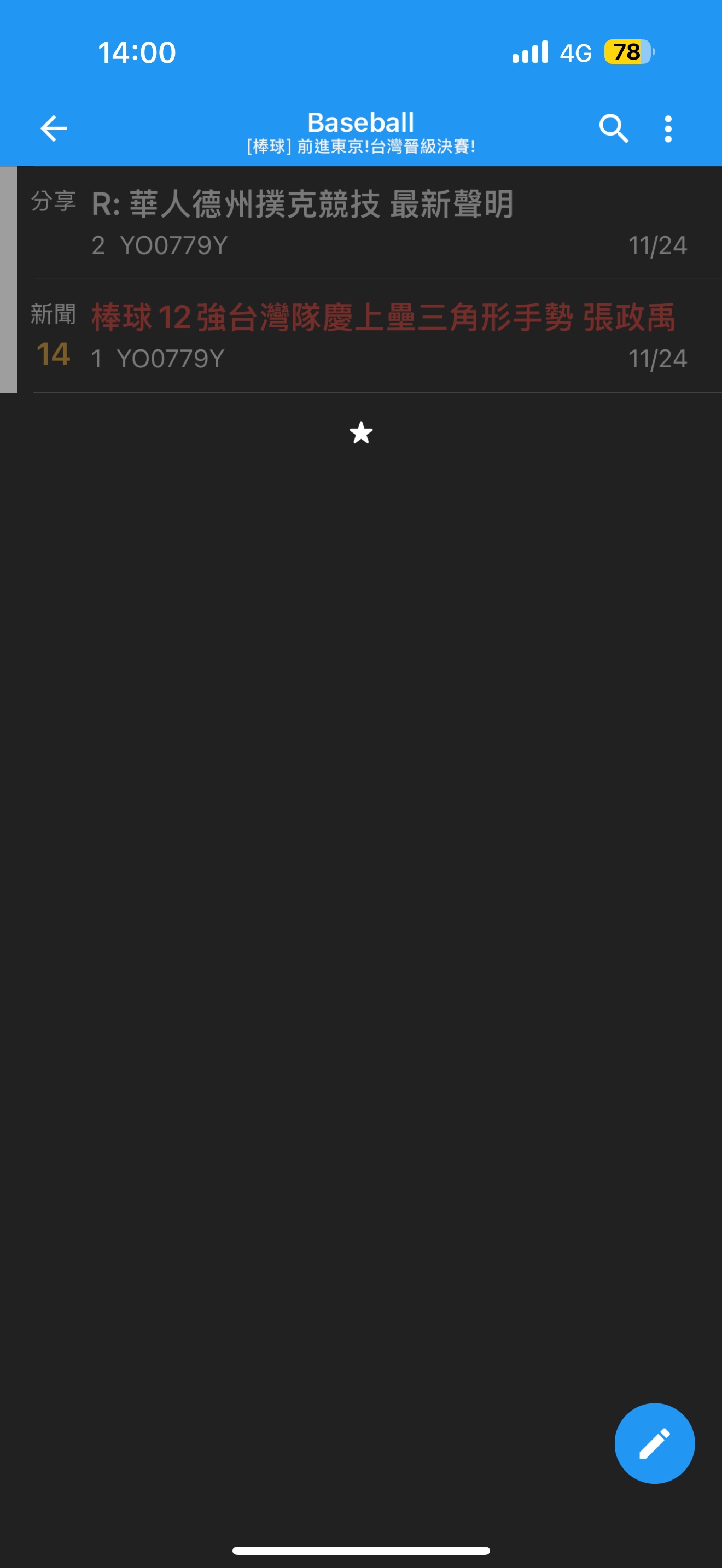Open the three-dot overflow menu
The image size is (722, 1568).
[668, 128]
